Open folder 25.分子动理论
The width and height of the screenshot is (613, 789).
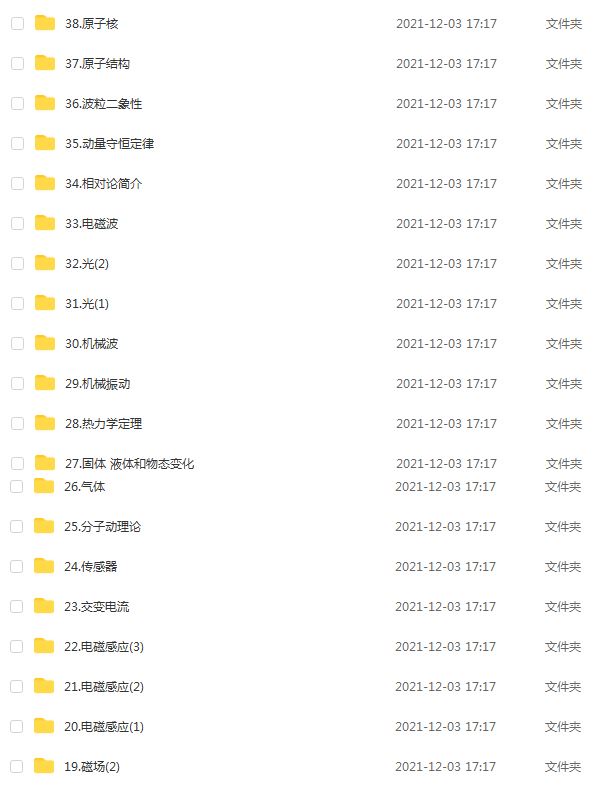(x=102, y=527)
